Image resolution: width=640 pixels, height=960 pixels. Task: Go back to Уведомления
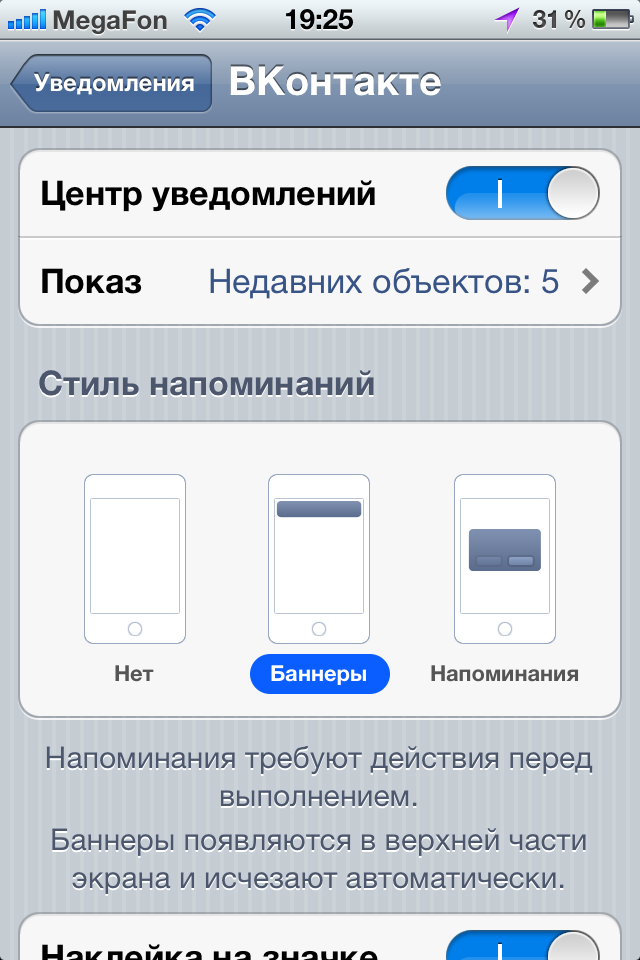[x=112, y=83]
